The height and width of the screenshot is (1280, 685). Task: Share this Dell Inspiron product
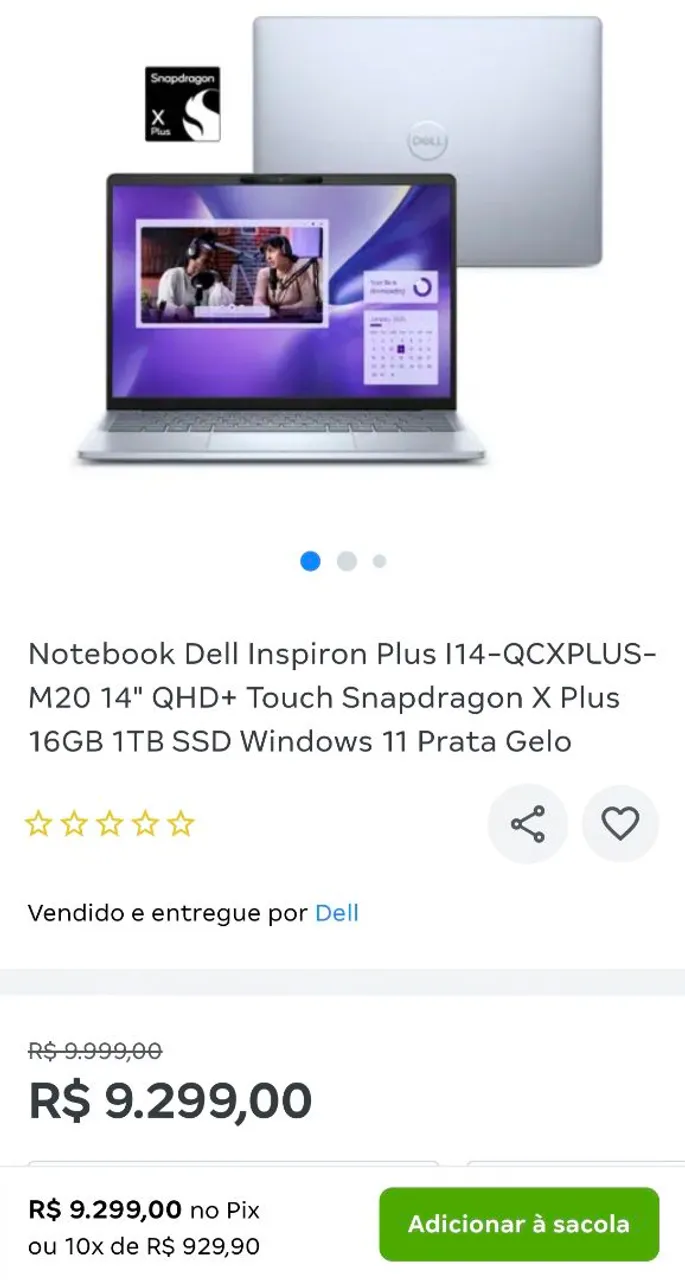pyautogui.click(x=527, y=824)
